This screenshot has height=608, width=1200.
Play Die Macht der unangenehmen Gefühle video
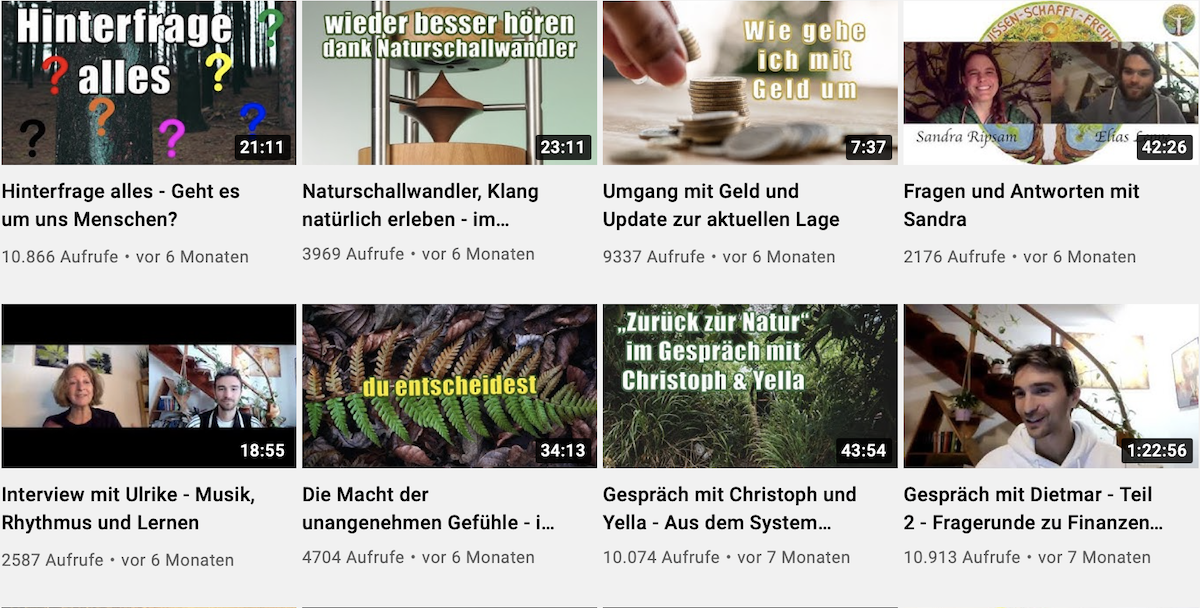coord(449,386)
